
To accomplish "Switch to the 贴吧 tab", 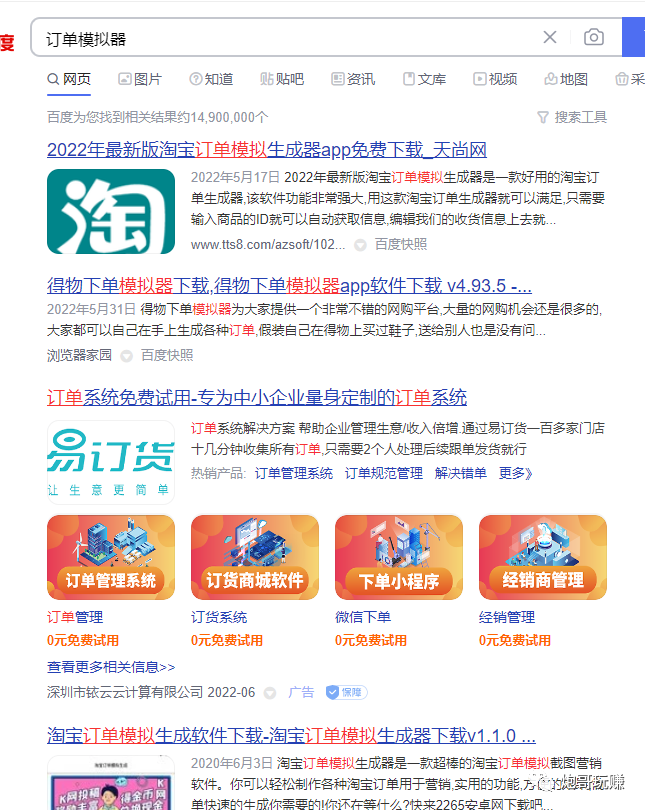I will click(282, 79).
